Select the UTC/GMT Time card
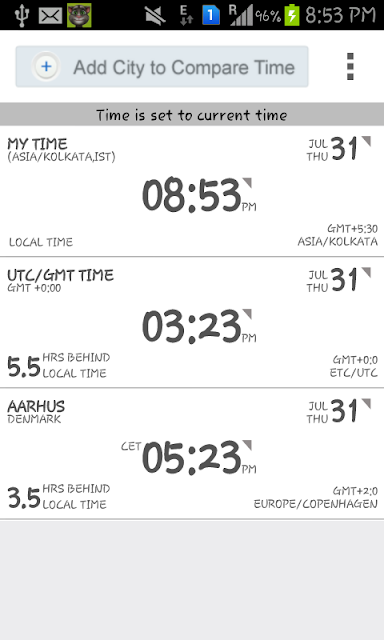Screen dimensions: 384x640 click(192, 322)
